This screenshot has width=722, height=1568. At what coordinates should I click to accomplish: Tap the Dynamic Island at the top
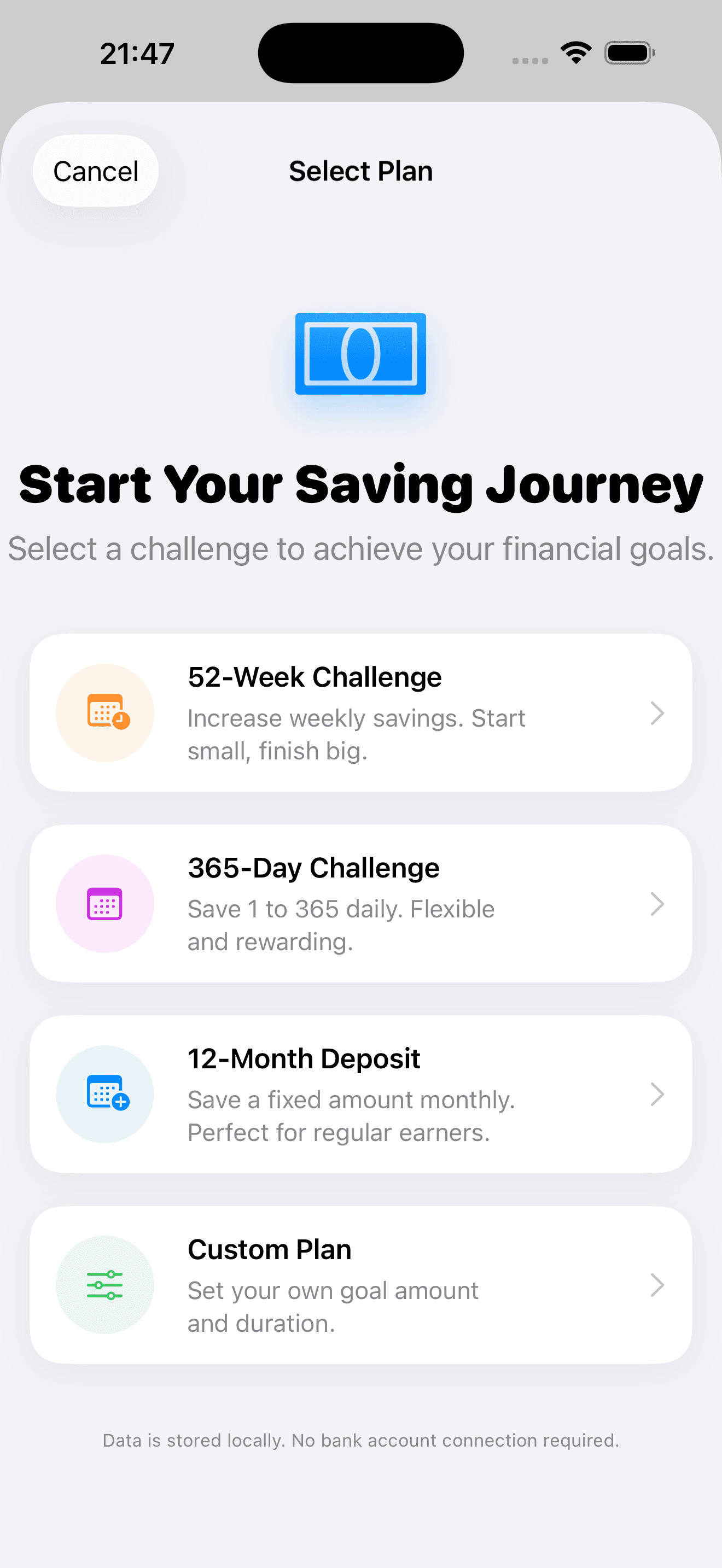(360, 52)
